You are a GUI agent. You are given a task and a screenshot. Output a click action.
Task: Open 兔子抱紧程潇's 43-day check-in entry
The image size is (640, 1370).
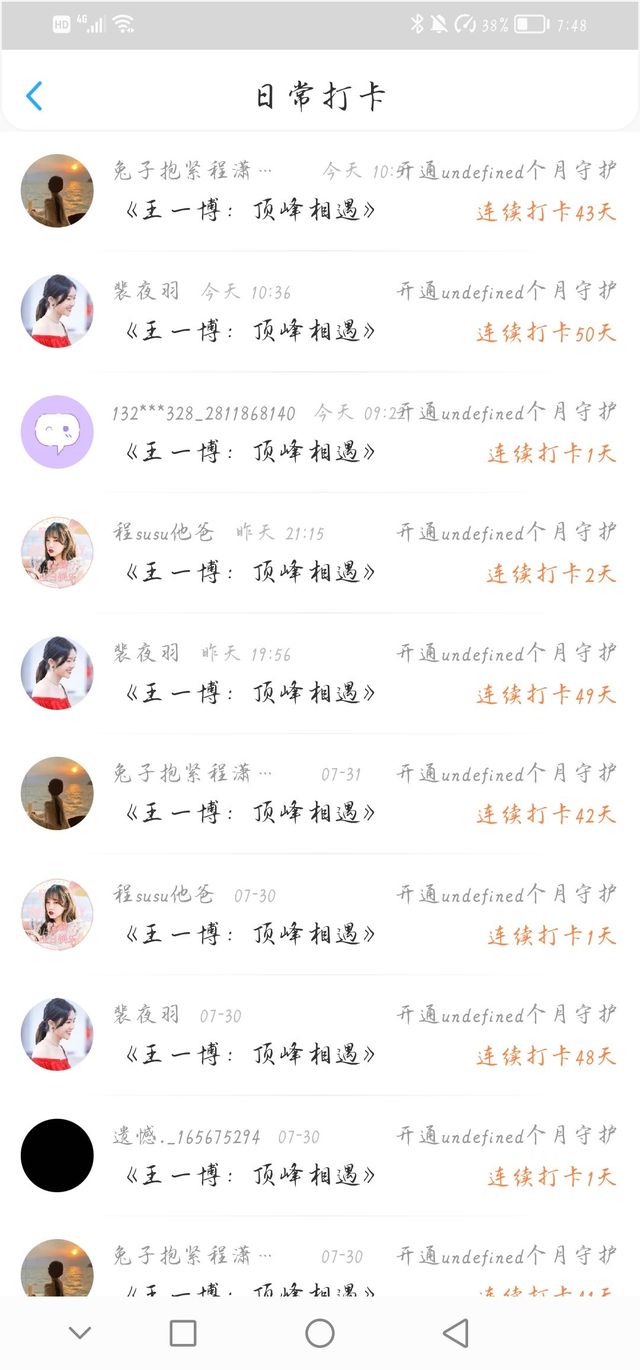click(x=320, y=191)
